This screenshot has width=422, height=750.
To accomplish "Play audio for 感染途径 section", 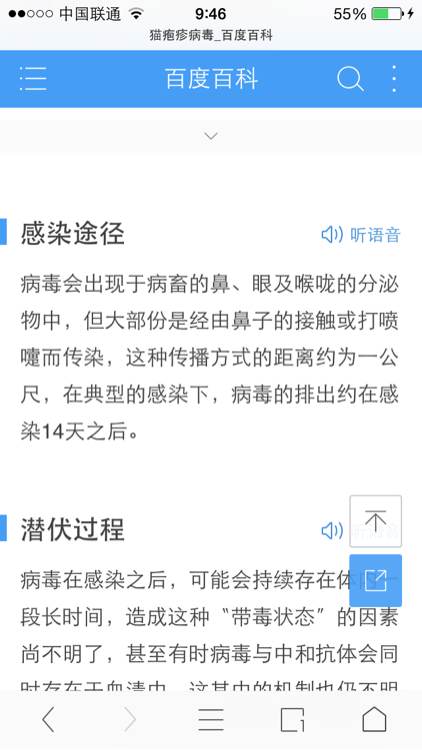I will click(x=361, y=235).
